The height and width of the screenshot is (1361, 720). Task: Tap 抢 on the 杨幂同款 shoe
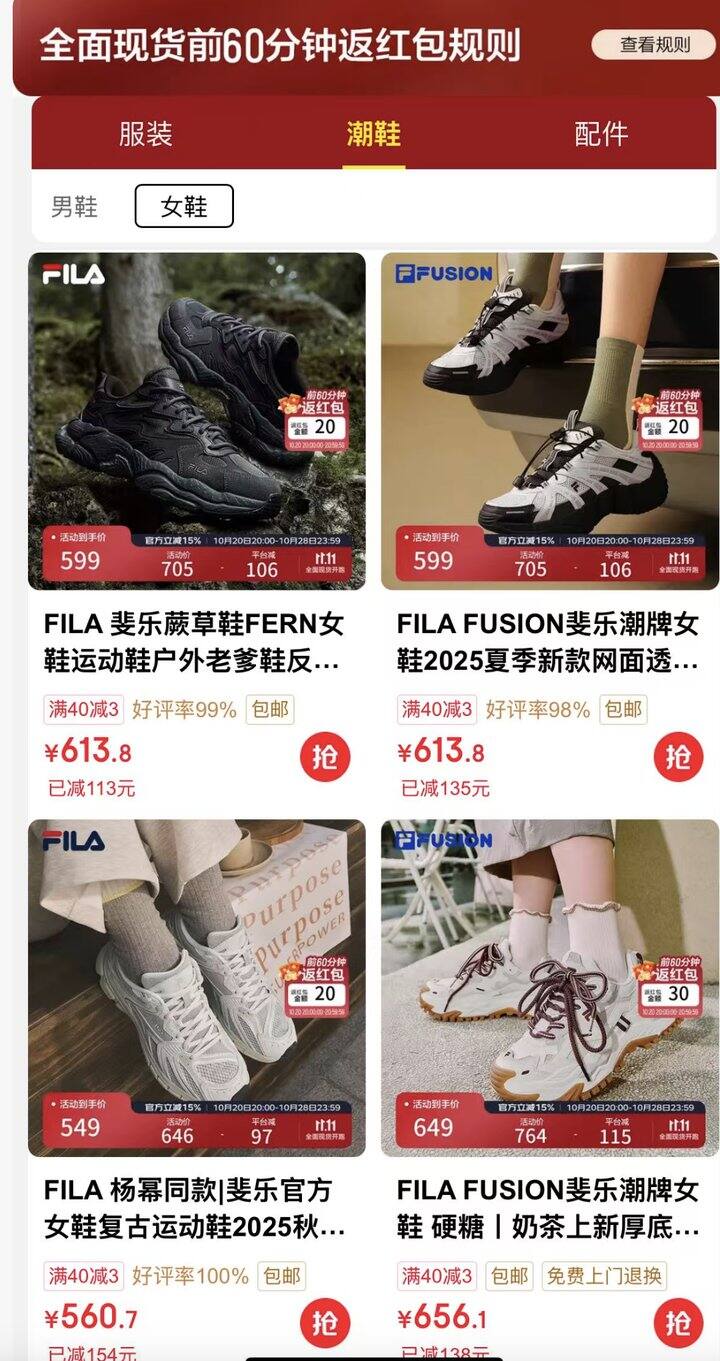coord(325,1323)
